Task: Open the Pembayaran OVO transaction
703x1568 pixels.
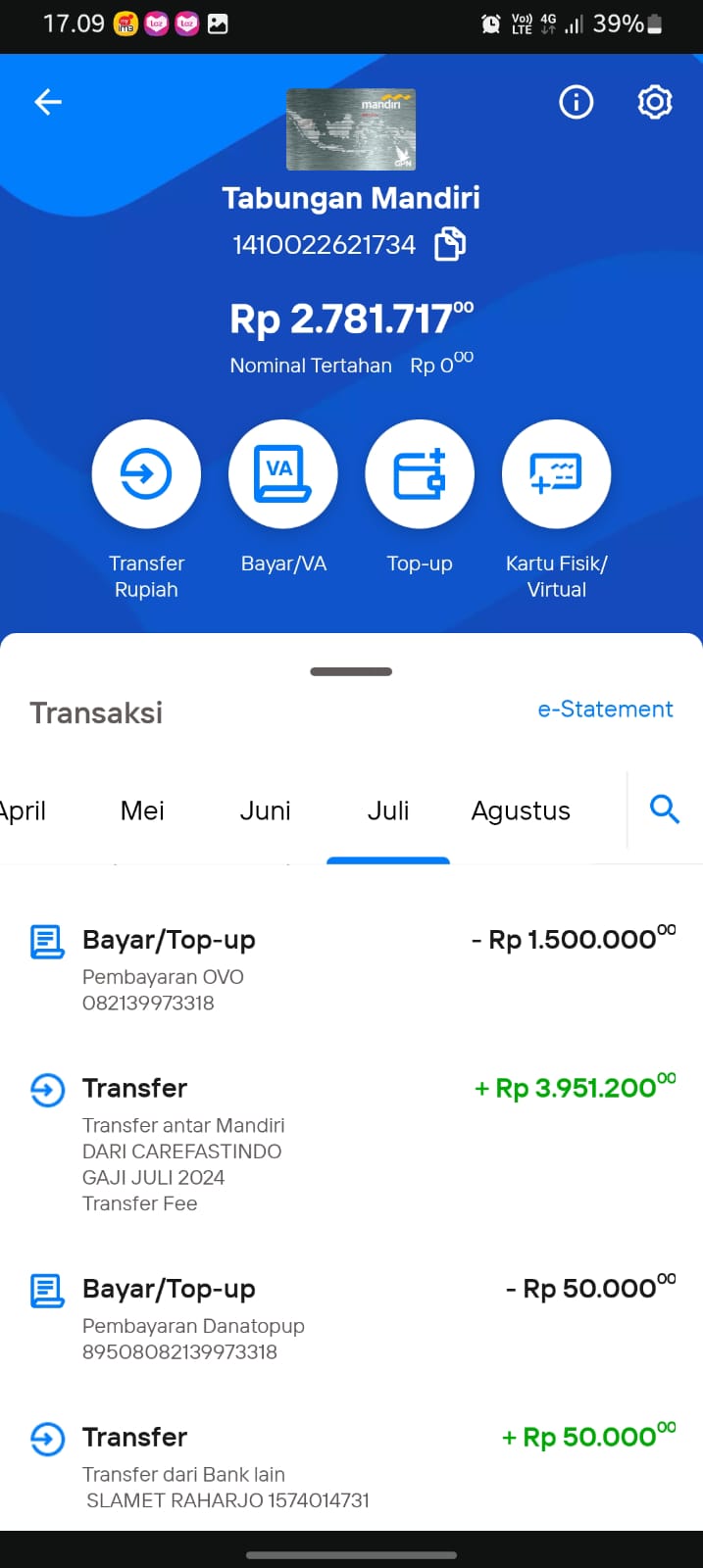Action: 351,969
